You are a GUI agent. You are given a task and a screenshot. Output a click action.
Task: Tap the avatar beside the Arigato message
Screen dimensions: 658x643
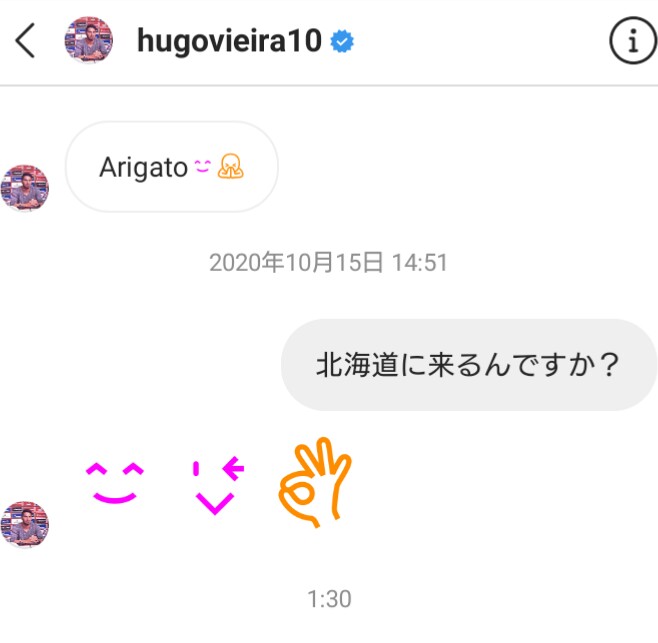25,187
